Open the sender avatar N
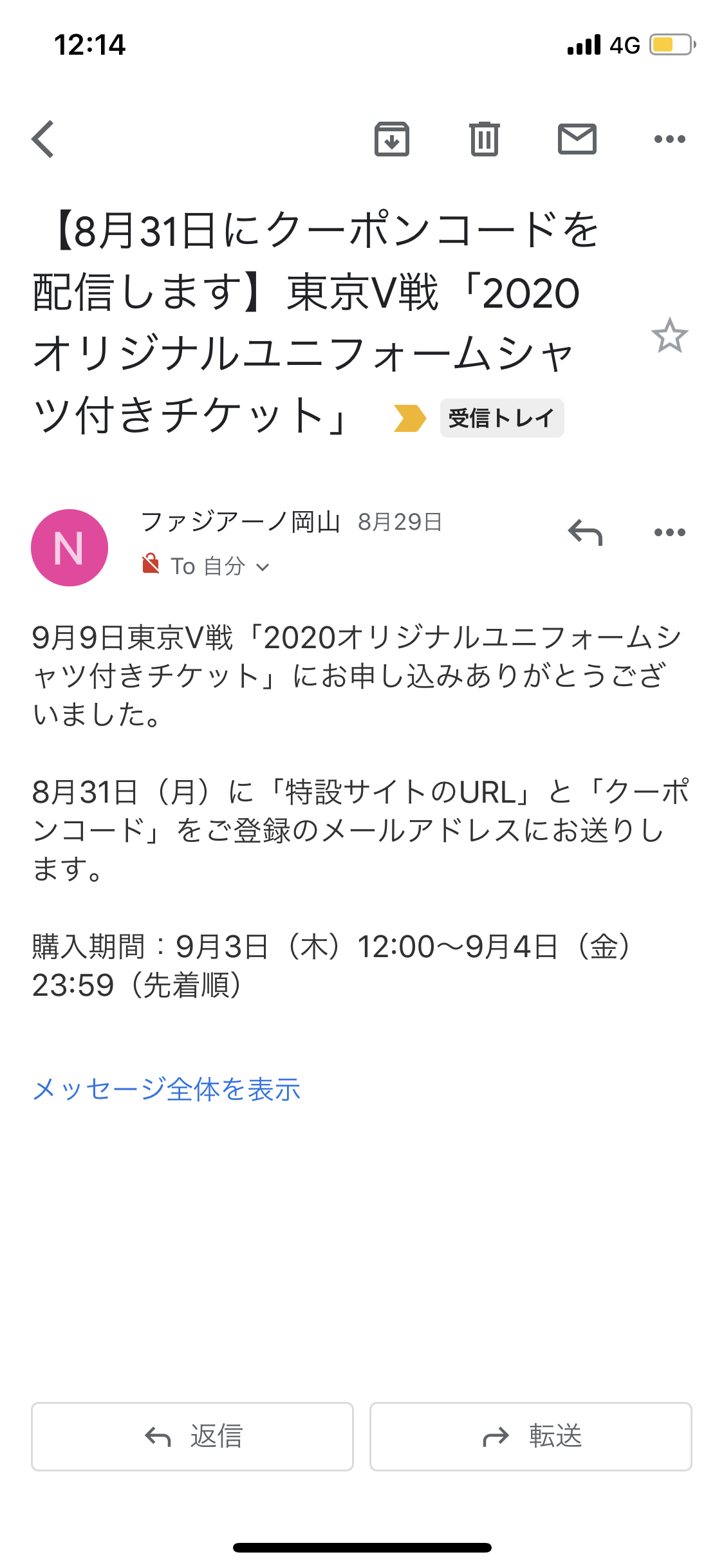Screen dimensions: 724x1568 (x=70, y=548)
